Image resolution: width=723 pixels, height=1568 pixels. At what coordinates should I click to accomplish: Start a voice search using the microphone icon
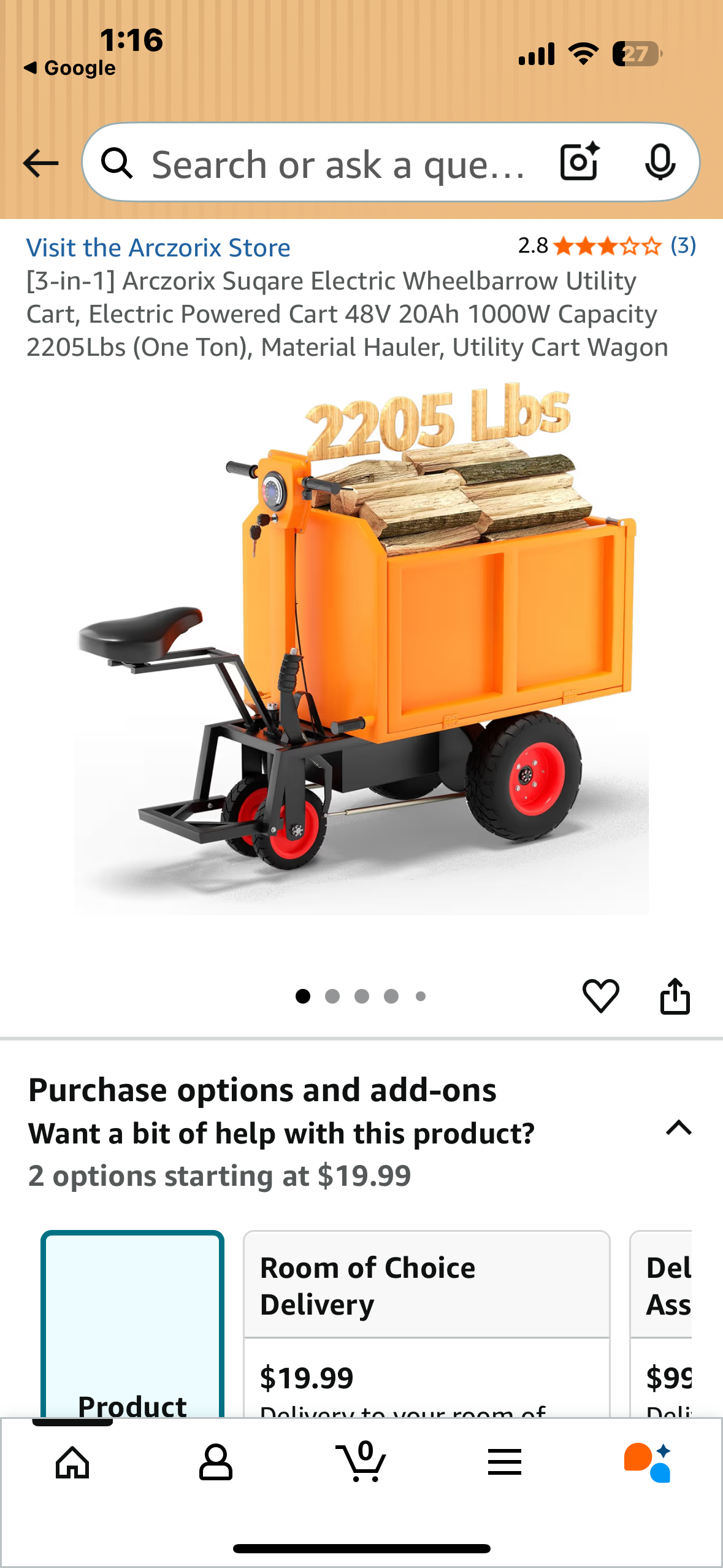click(x=661, y=163)
